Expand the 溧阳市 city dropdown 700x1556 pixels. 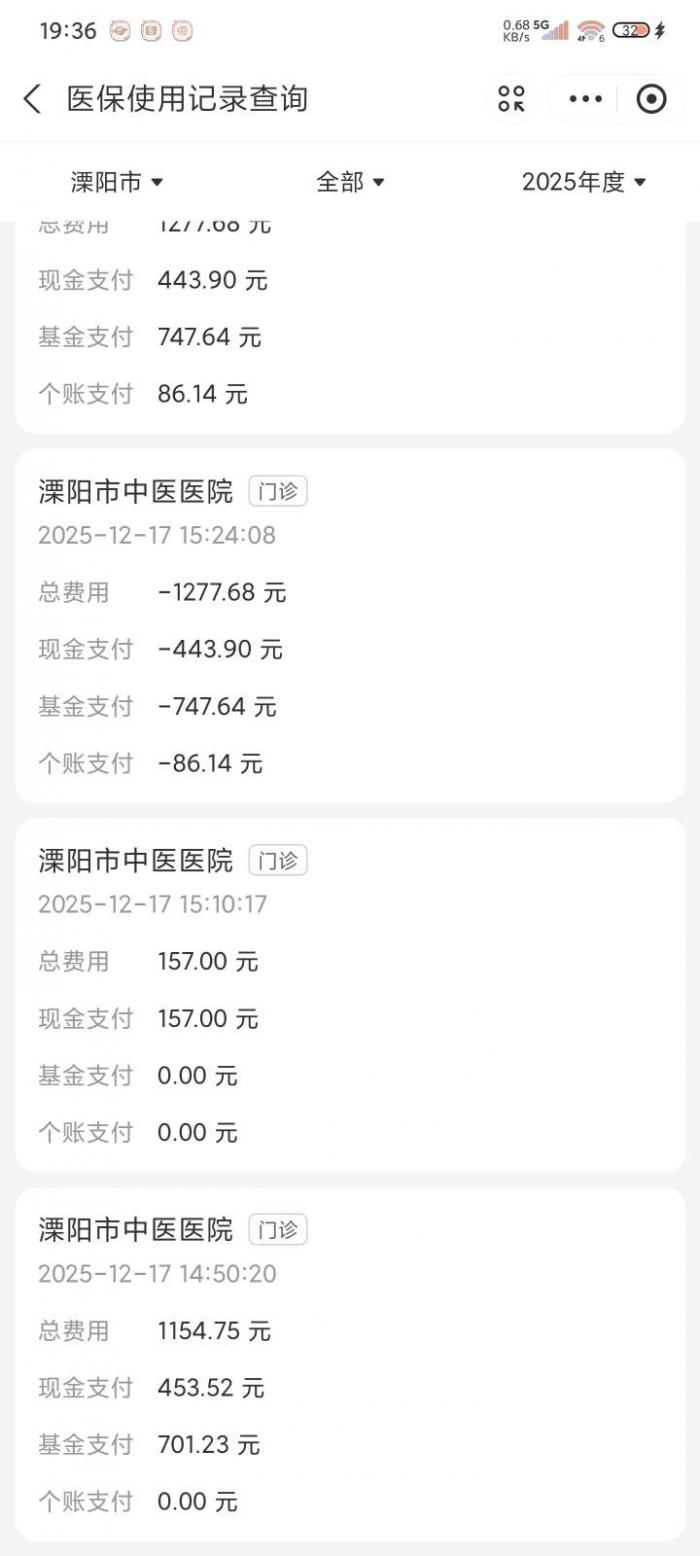tap(116, 182)
